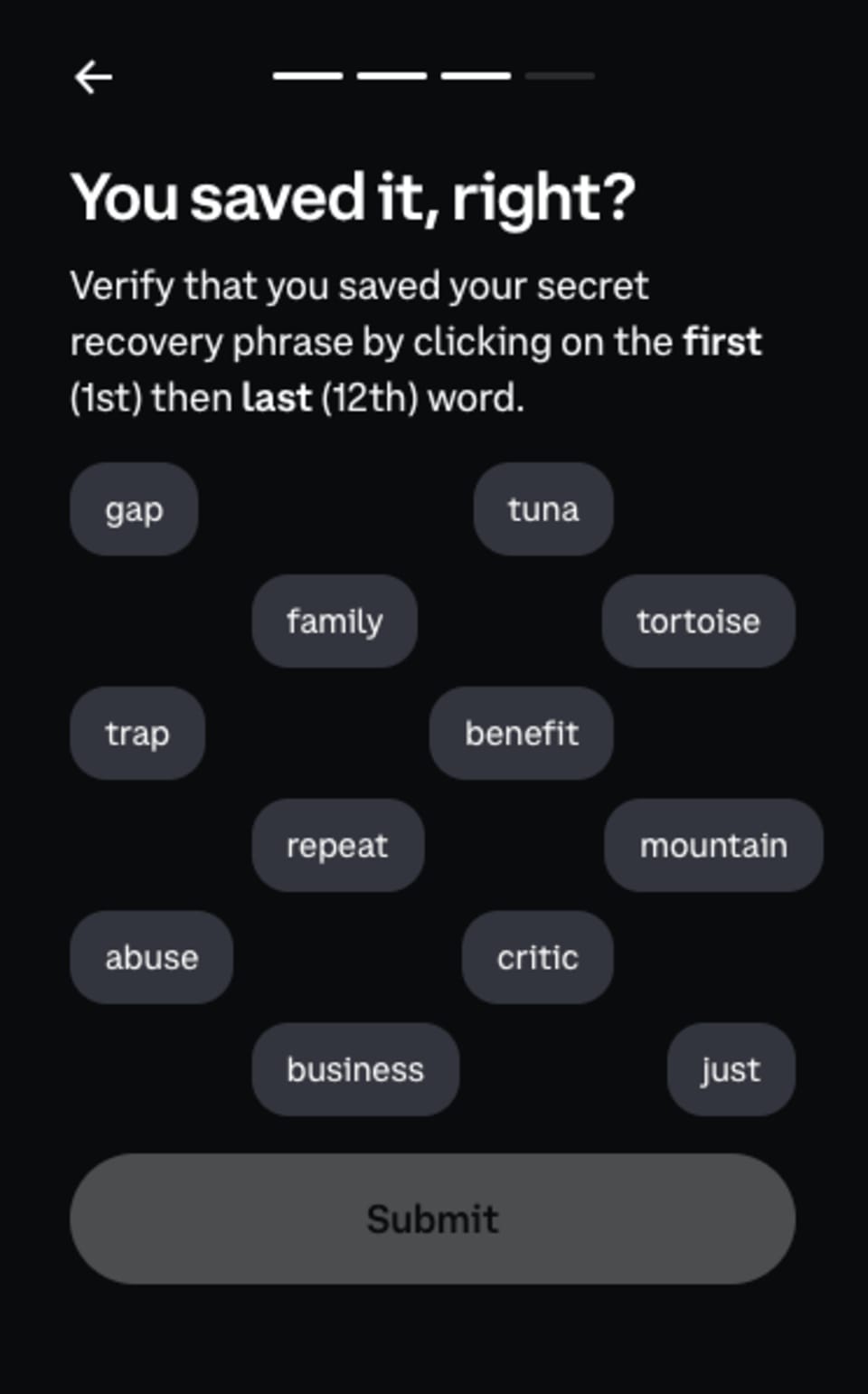Choose the benefit chip

pyautogui.click(x=522, y=734)
